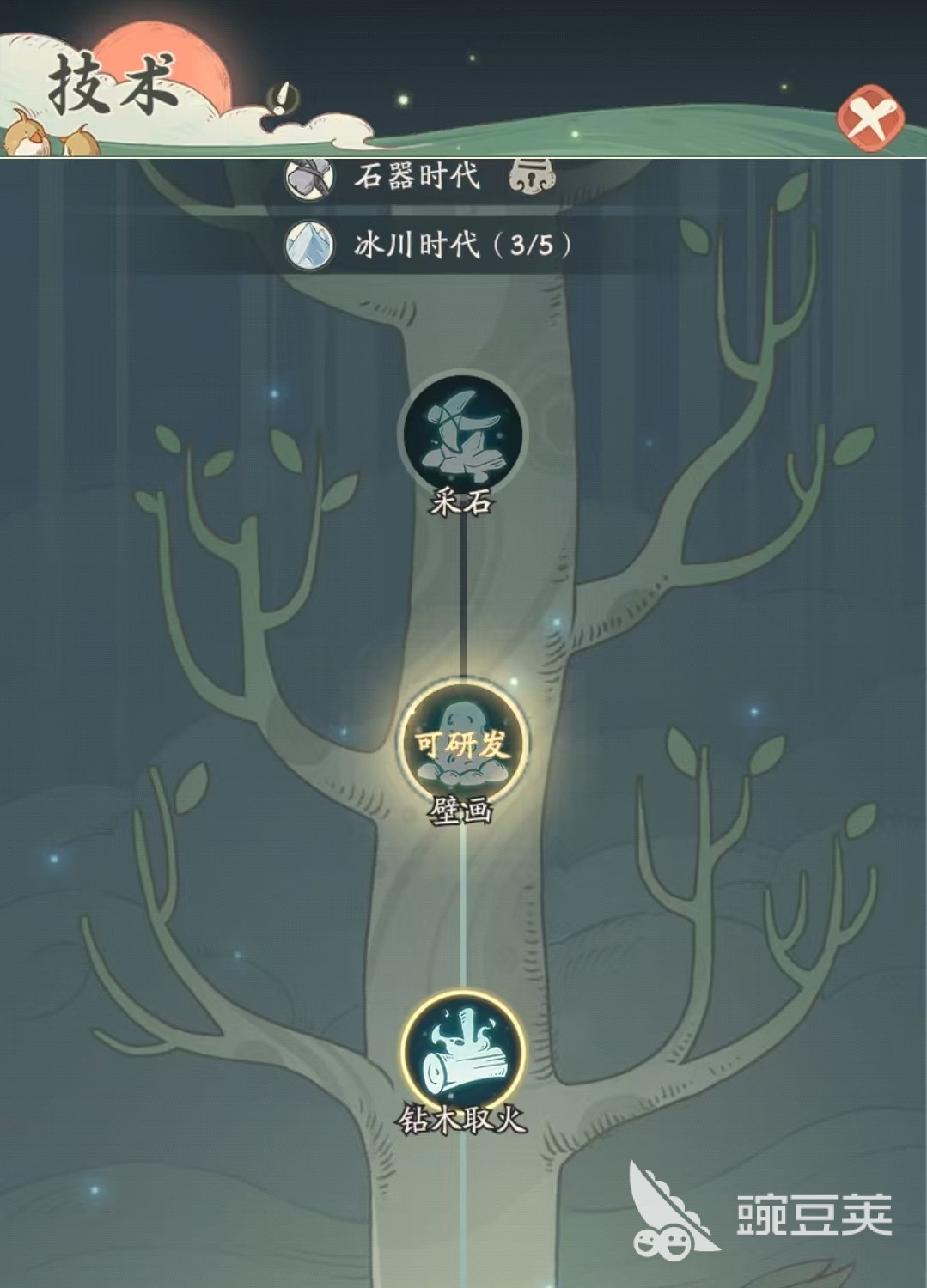Open the 采石 technology node
Screen dimensions: 927x1288
(x=463, y=438)
